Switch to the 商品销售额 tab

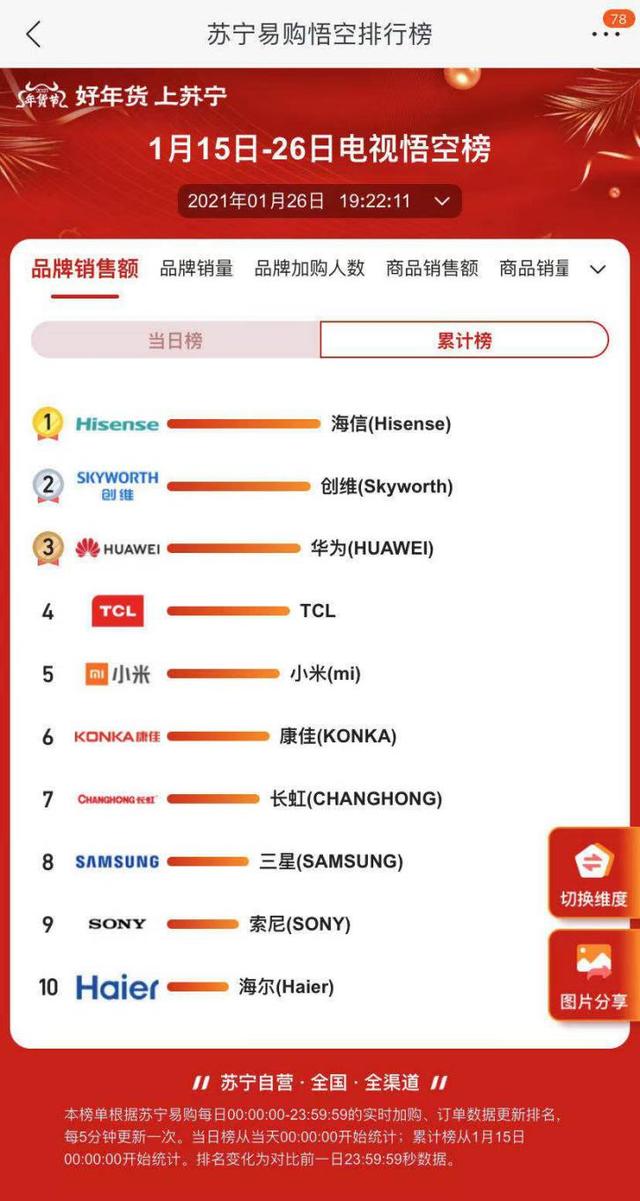tap(432, 268)
